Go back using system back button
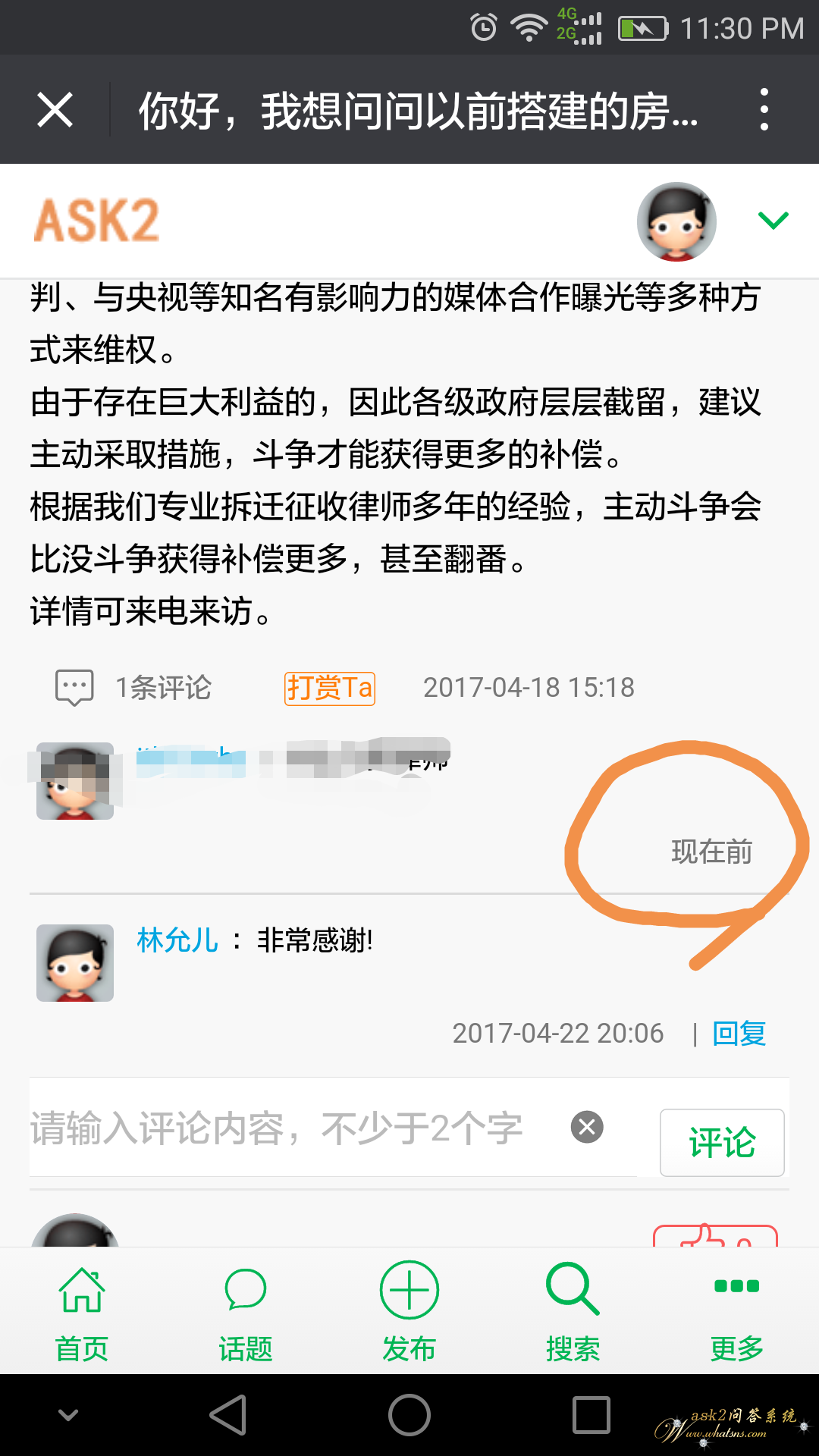Image resolution: width=819 pixels, height=1456 pixels. click(227, 1415)
